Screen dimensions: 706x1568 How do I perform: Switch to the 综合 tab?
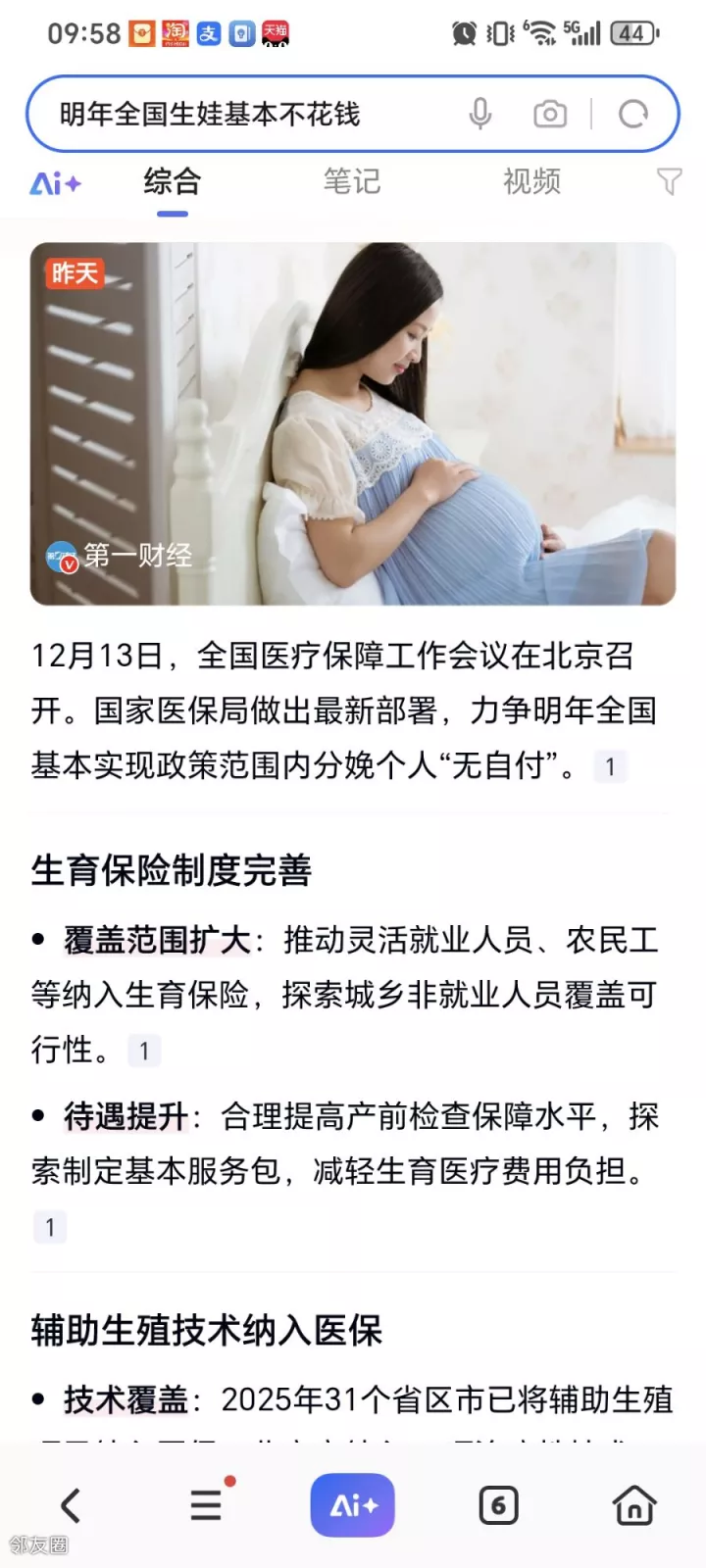(x=172, y=182)
